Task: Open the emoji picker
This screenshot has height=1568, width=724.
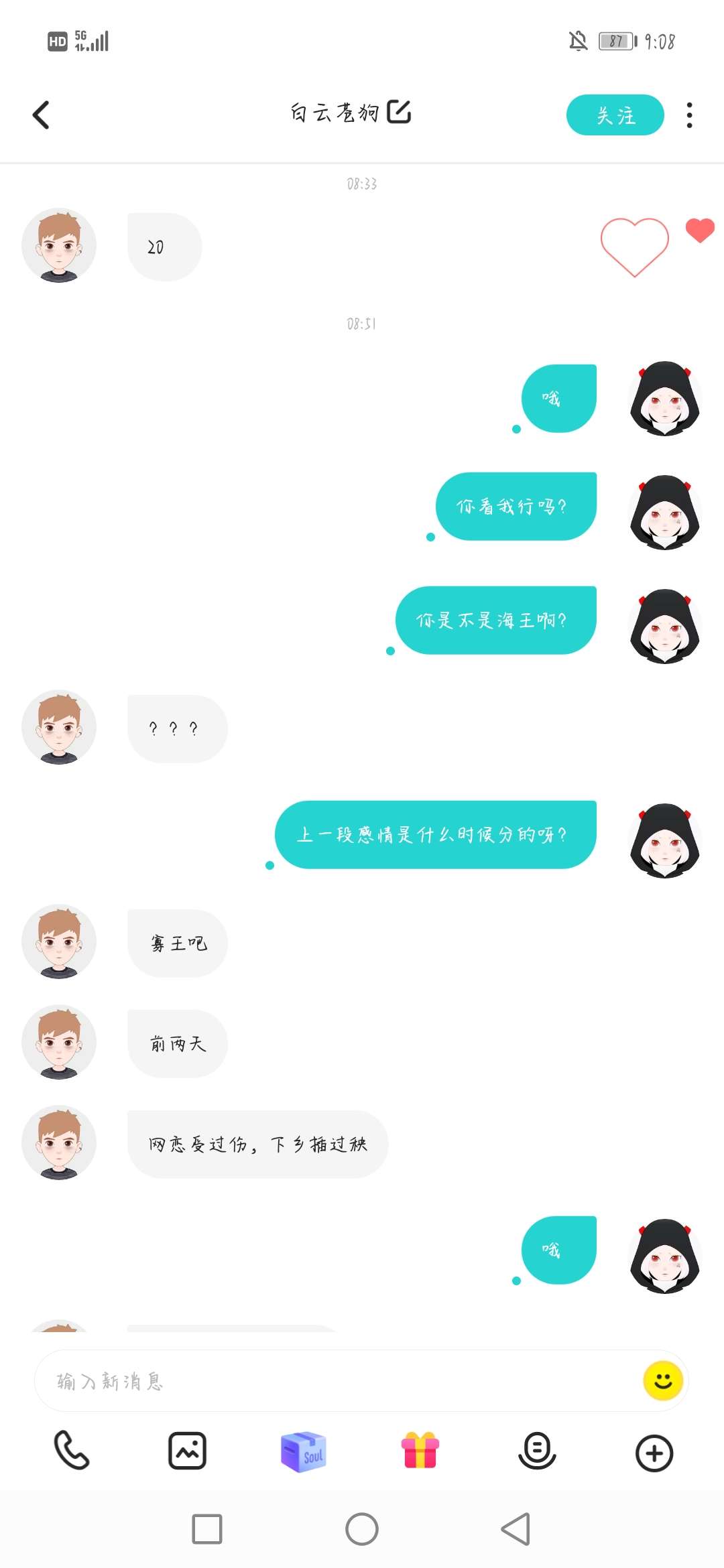Action: click(x=662, y=1381)
